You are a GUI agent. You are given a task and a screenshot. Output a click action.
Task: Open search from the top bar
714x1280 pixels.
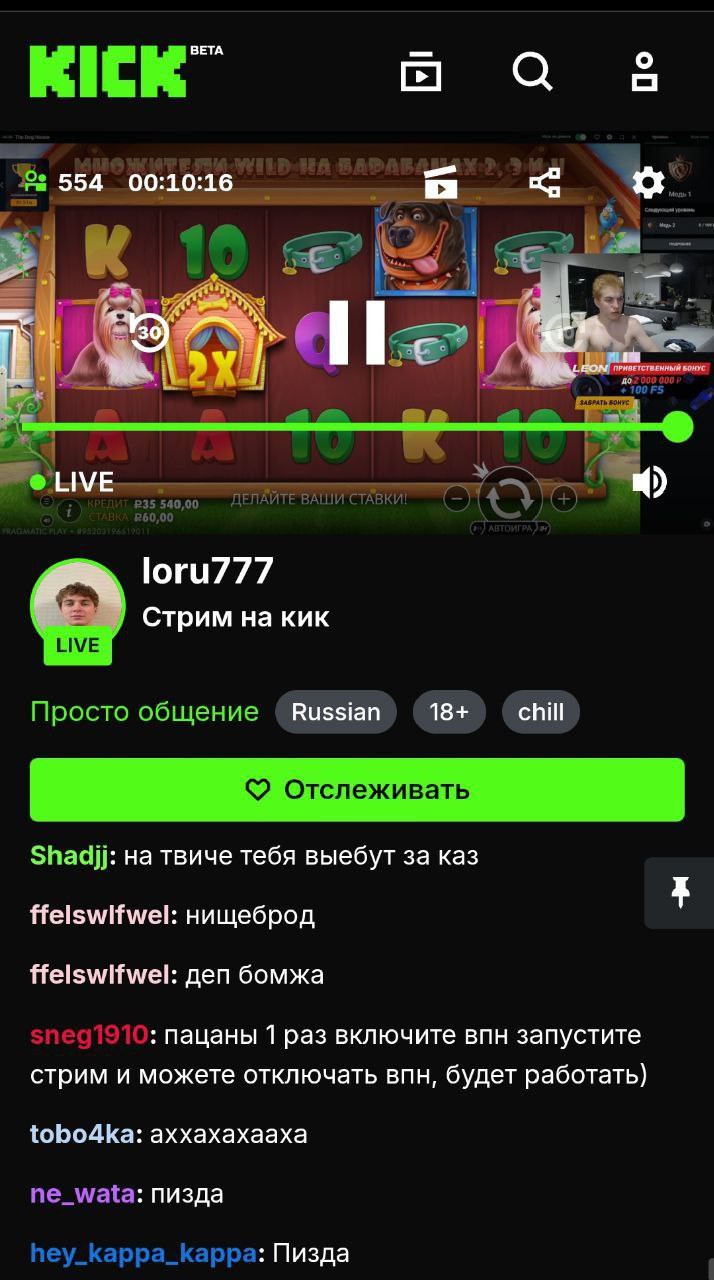pos(532,72)
